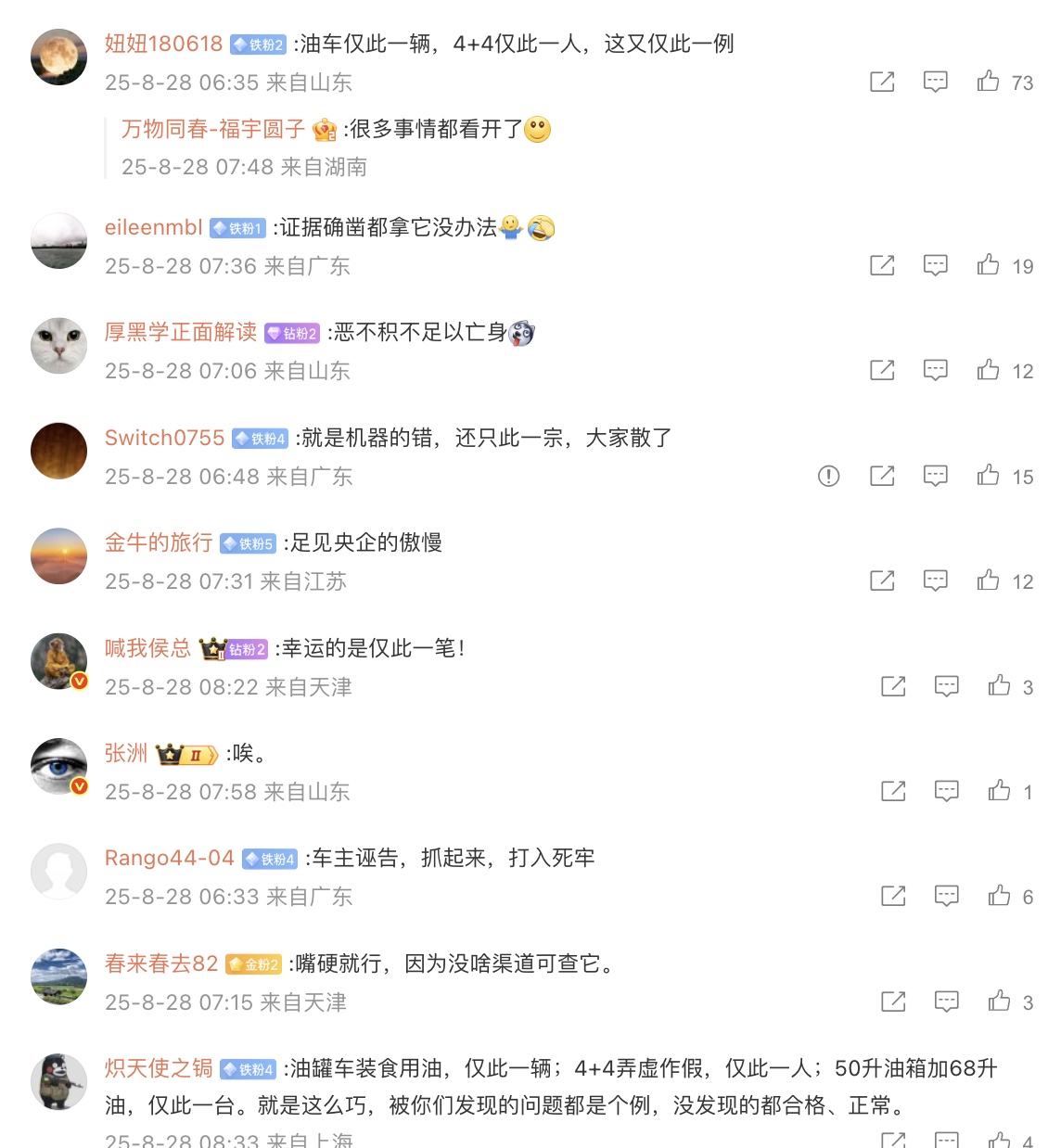1048x1148 pixels.
Task: Reply to 金牛的旅行's comment
Action: [x=935, y=581]
